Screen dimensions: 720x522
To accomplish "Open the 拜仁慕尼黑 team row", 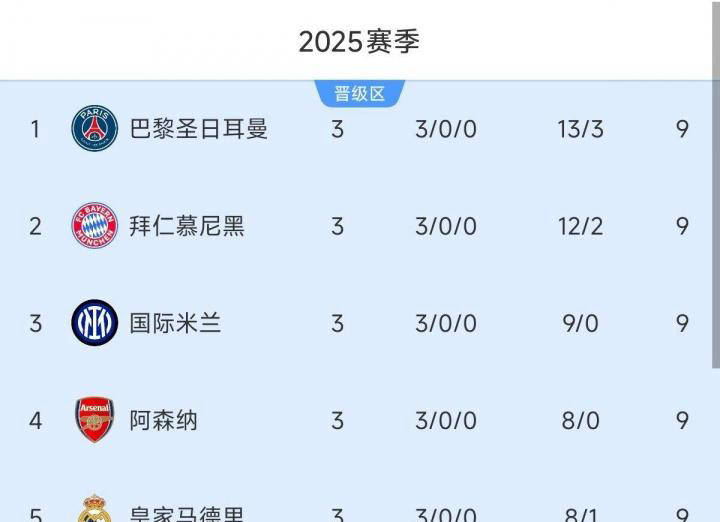I will click(x=187, y=226).
